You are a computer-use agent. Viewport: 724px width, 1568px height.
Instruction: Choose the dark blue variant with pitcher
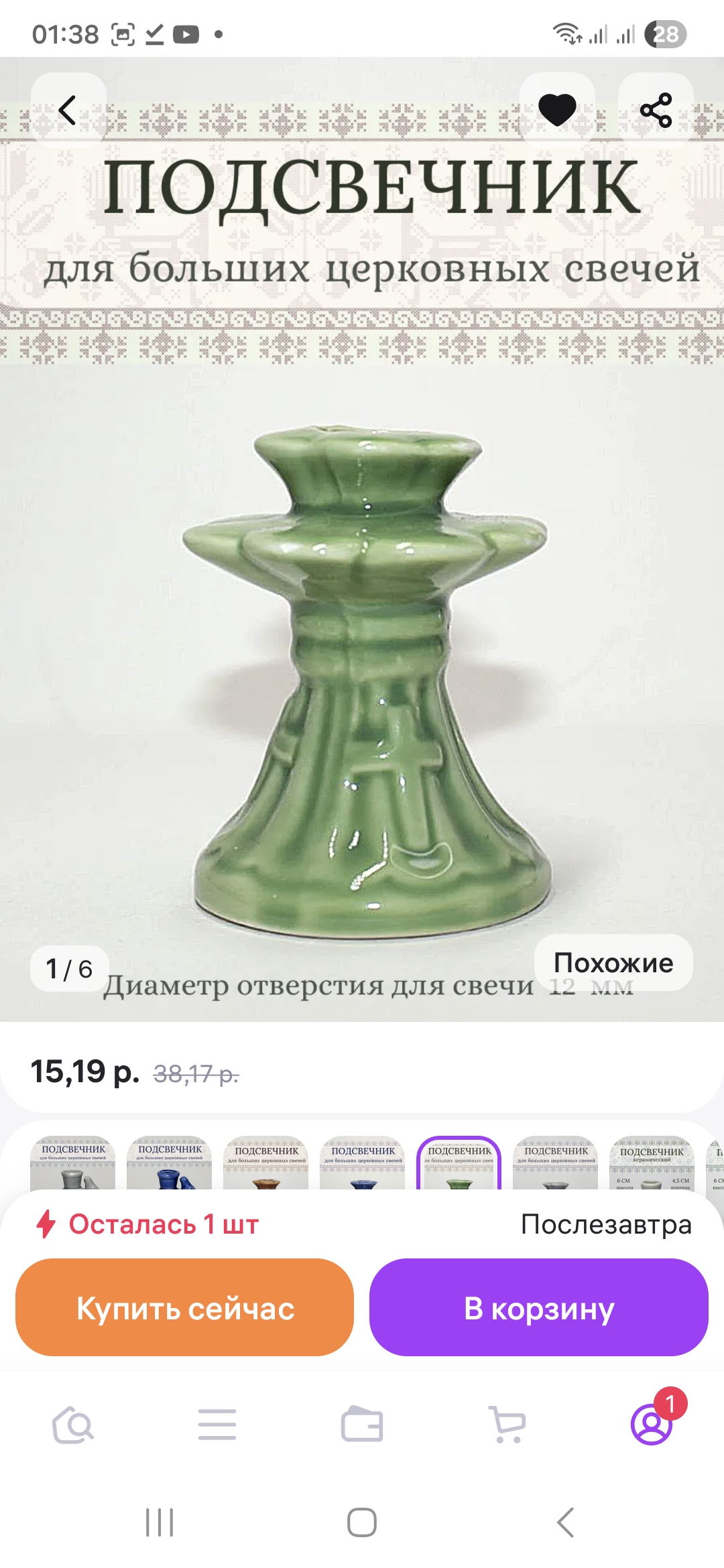click(169, 1165)
